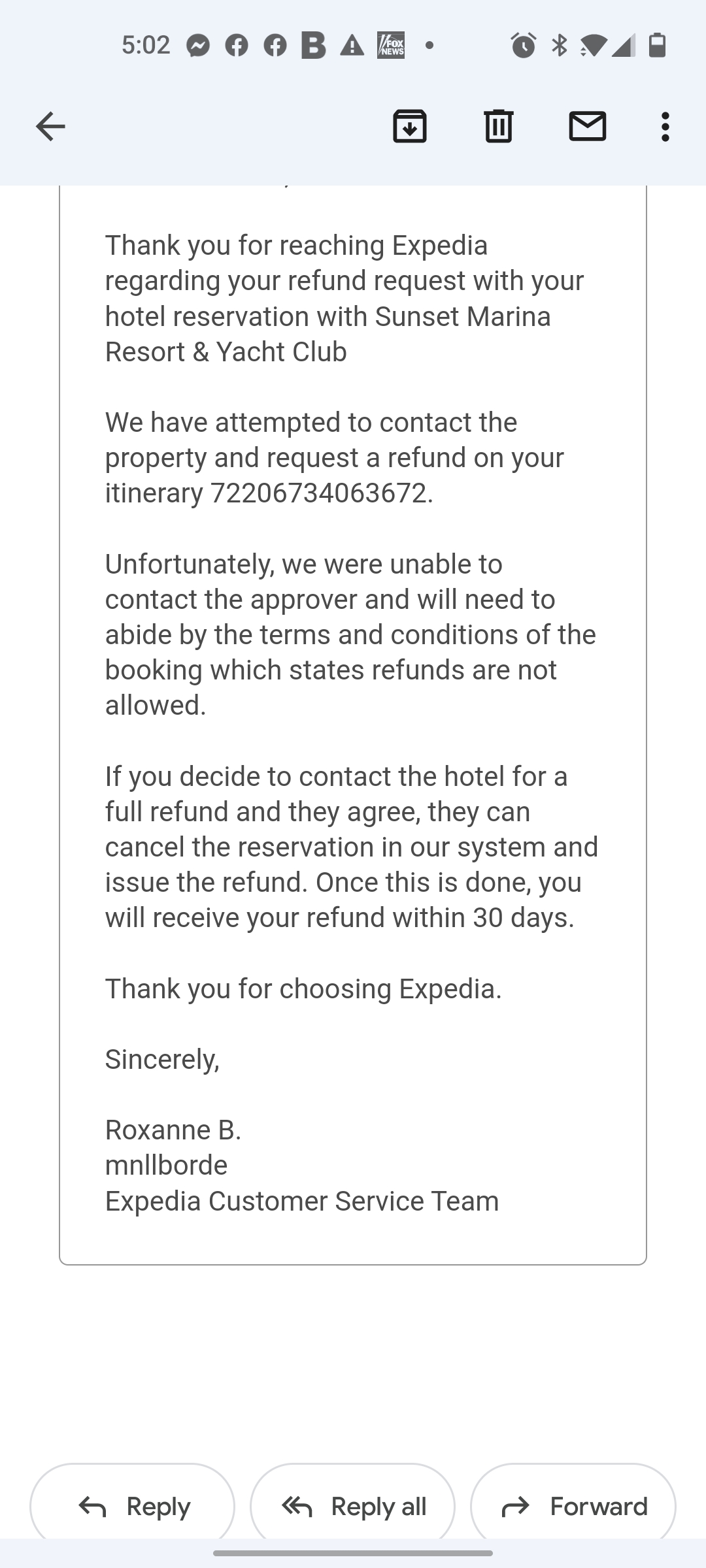Viewport: 706px width, 1568px height.
Task: Tap the Fox News notification icon
Action: [x=392, y=44]
